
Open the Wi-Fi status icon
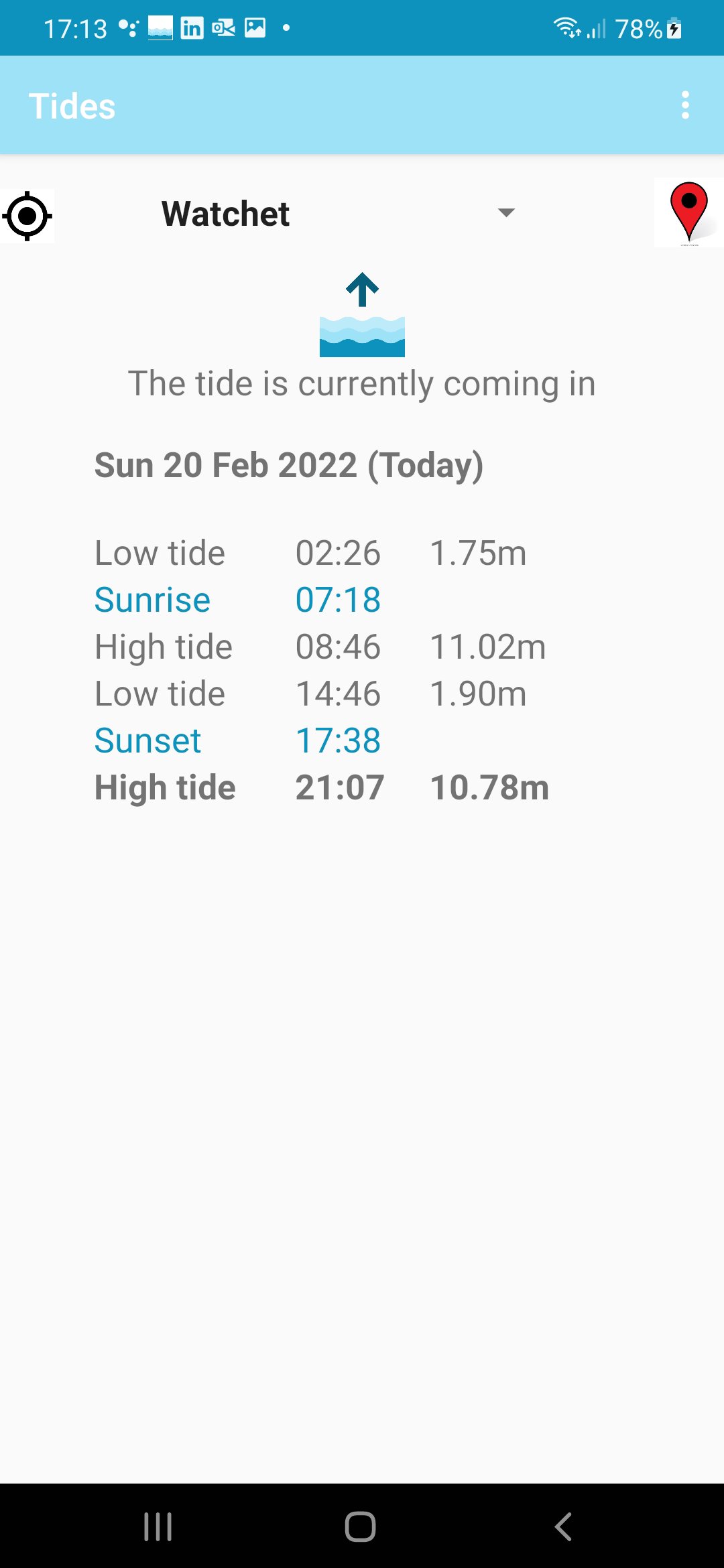[566, 27]
